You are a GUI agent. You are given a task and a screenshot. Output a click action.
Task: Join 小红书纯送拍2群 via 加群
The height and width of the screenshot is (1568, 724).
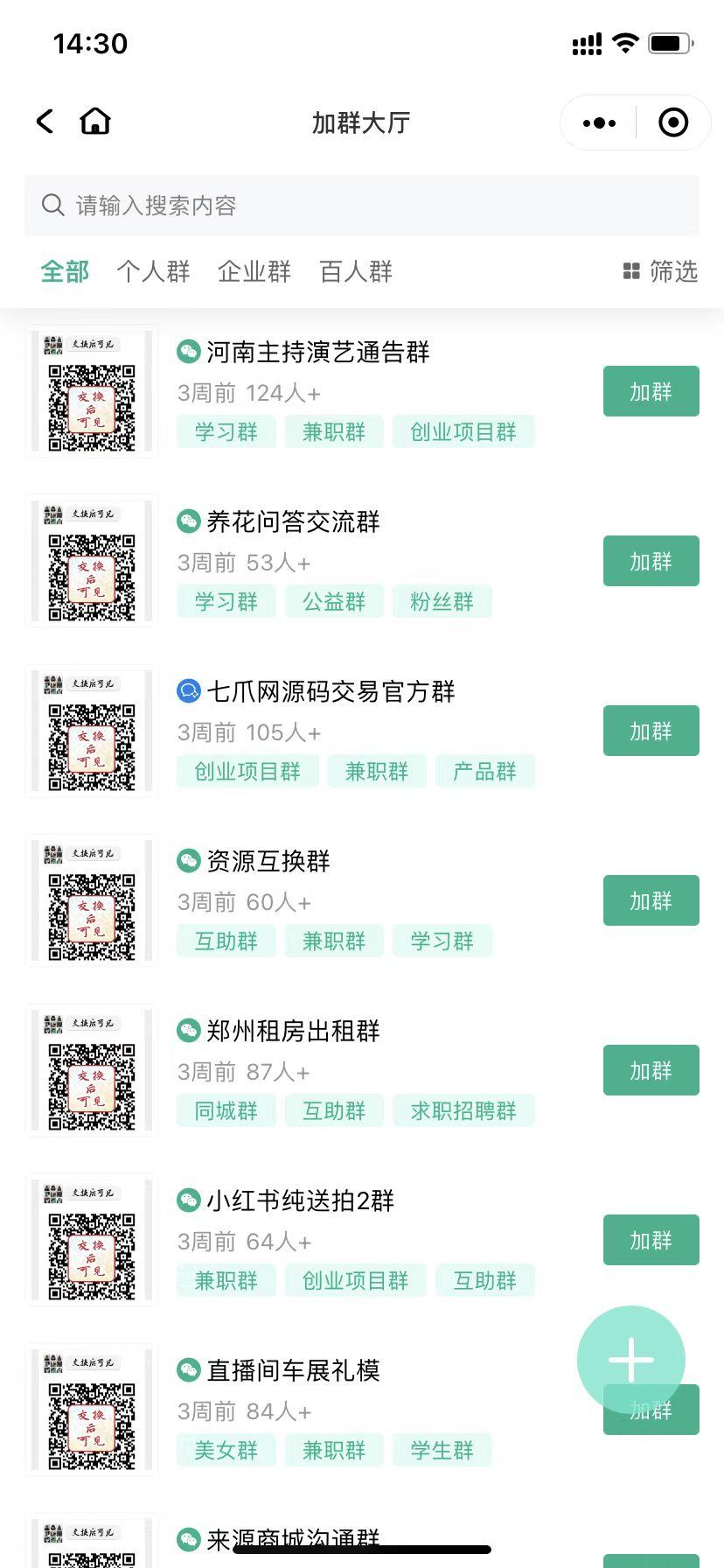[x=651, y=1241]
